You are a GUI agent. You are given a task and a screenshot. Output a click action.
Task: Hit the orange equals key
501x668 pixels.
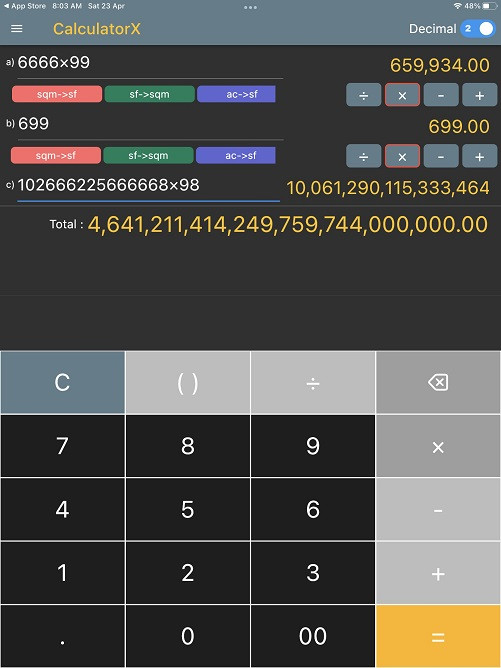[x=438, y=636]
